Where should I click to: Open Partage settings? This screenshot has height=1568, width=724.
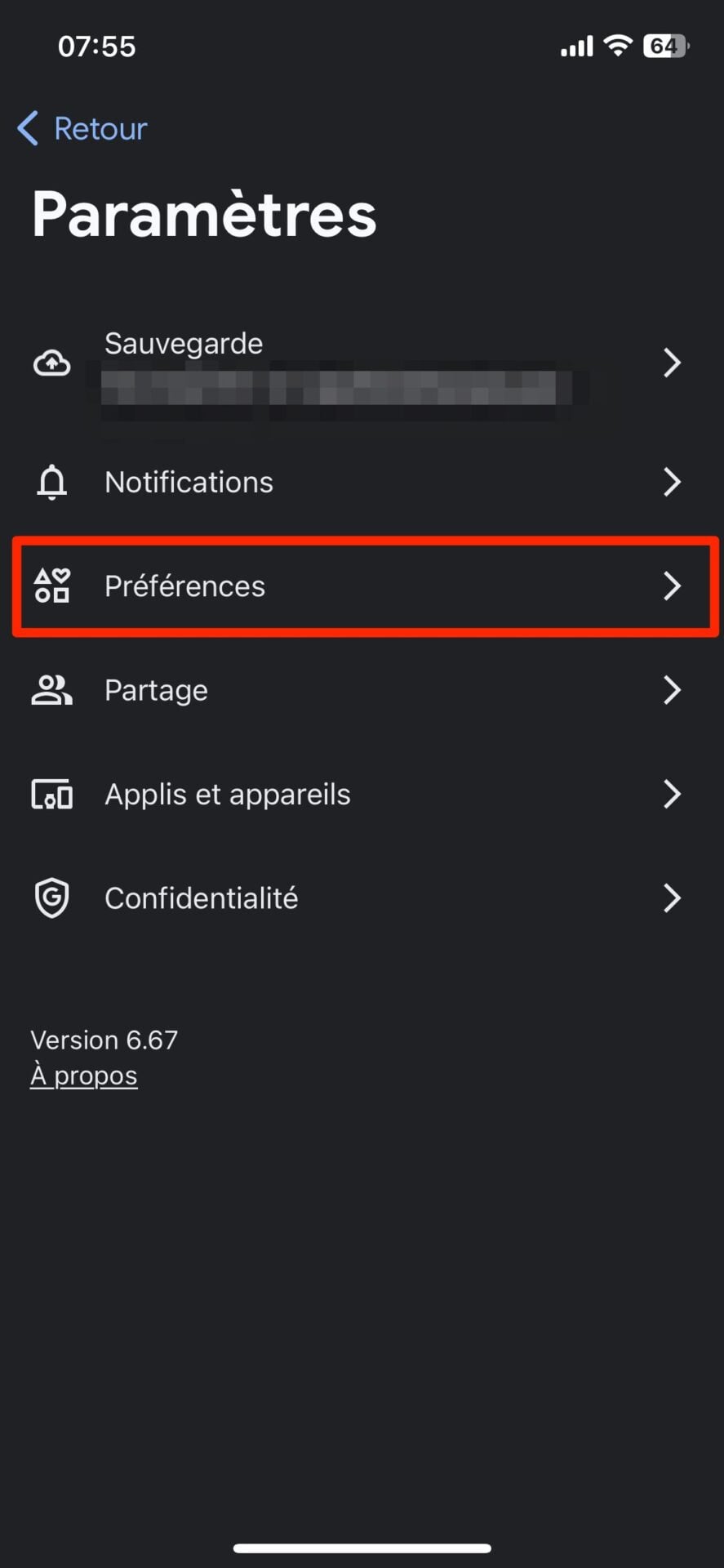[x=359, y=690]
